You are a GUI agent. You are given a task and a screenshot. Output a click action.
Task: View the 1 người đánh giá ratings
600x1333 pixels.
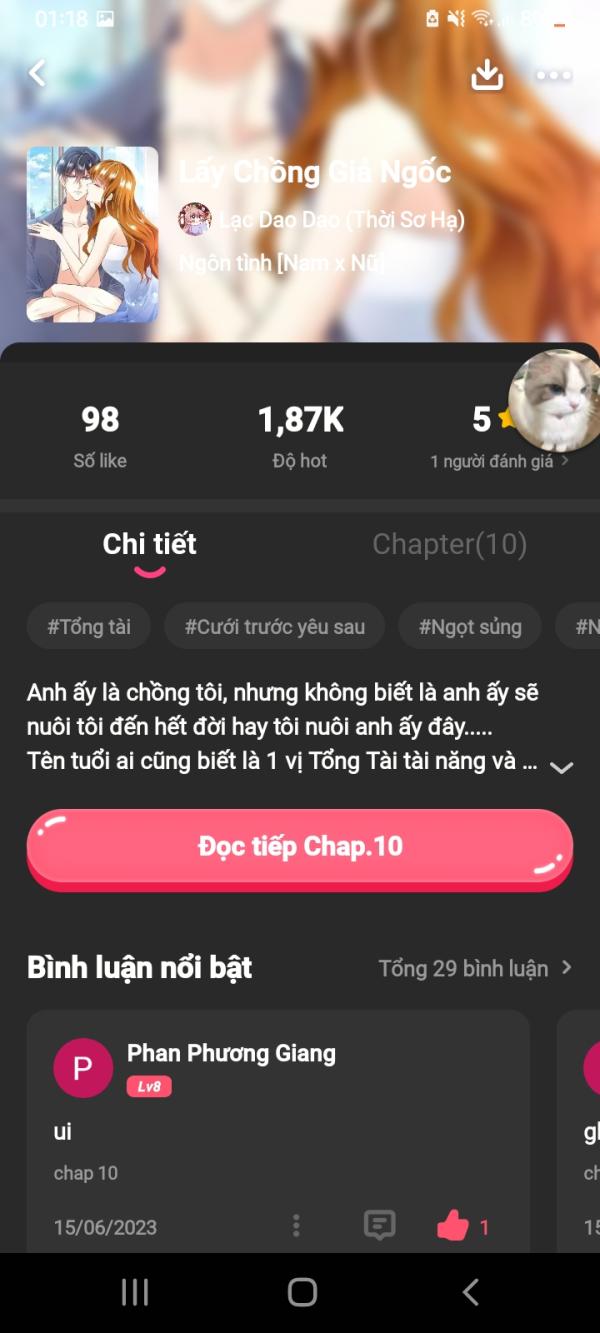pyautogui.click(x=499, y=461)
